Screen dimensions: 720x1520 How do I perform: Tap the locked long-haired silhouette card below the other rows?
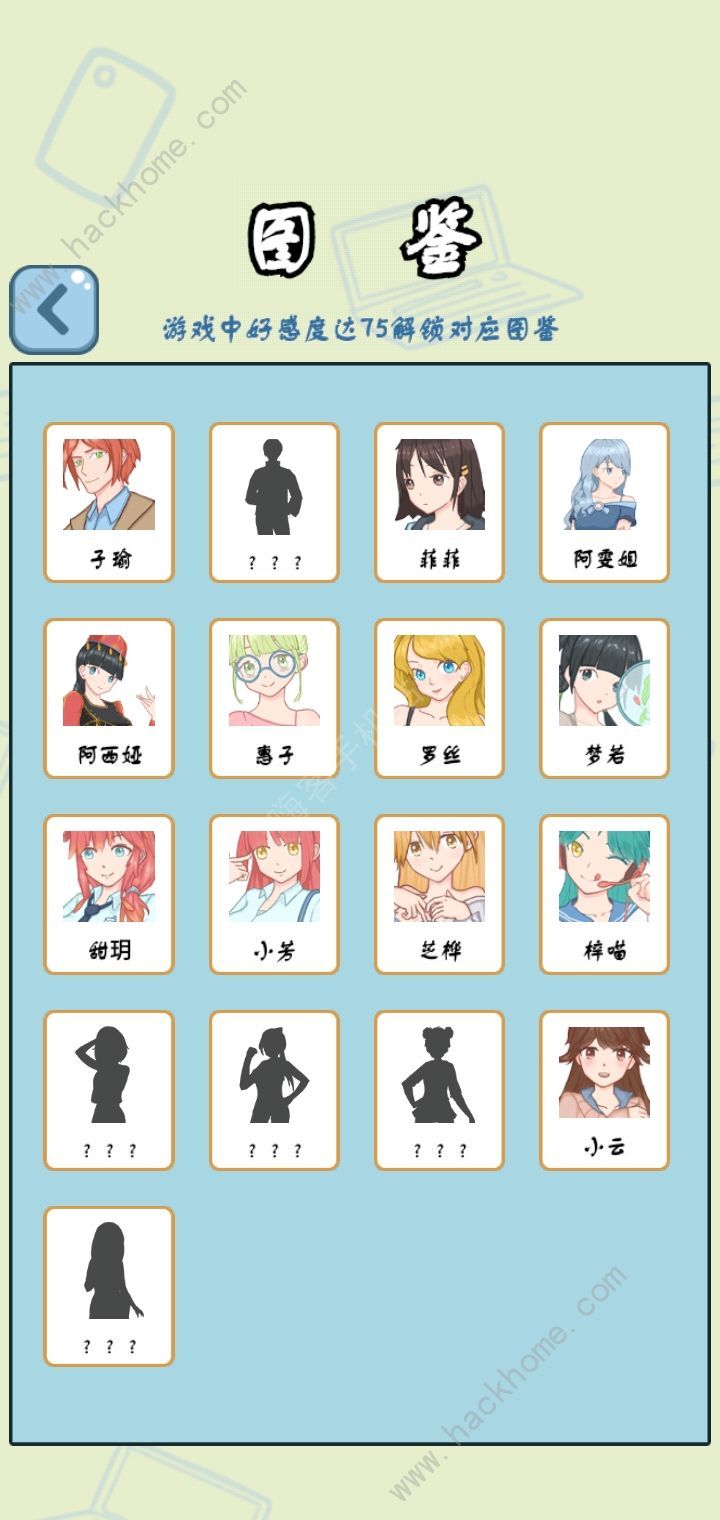click(x=109, y=1286)
